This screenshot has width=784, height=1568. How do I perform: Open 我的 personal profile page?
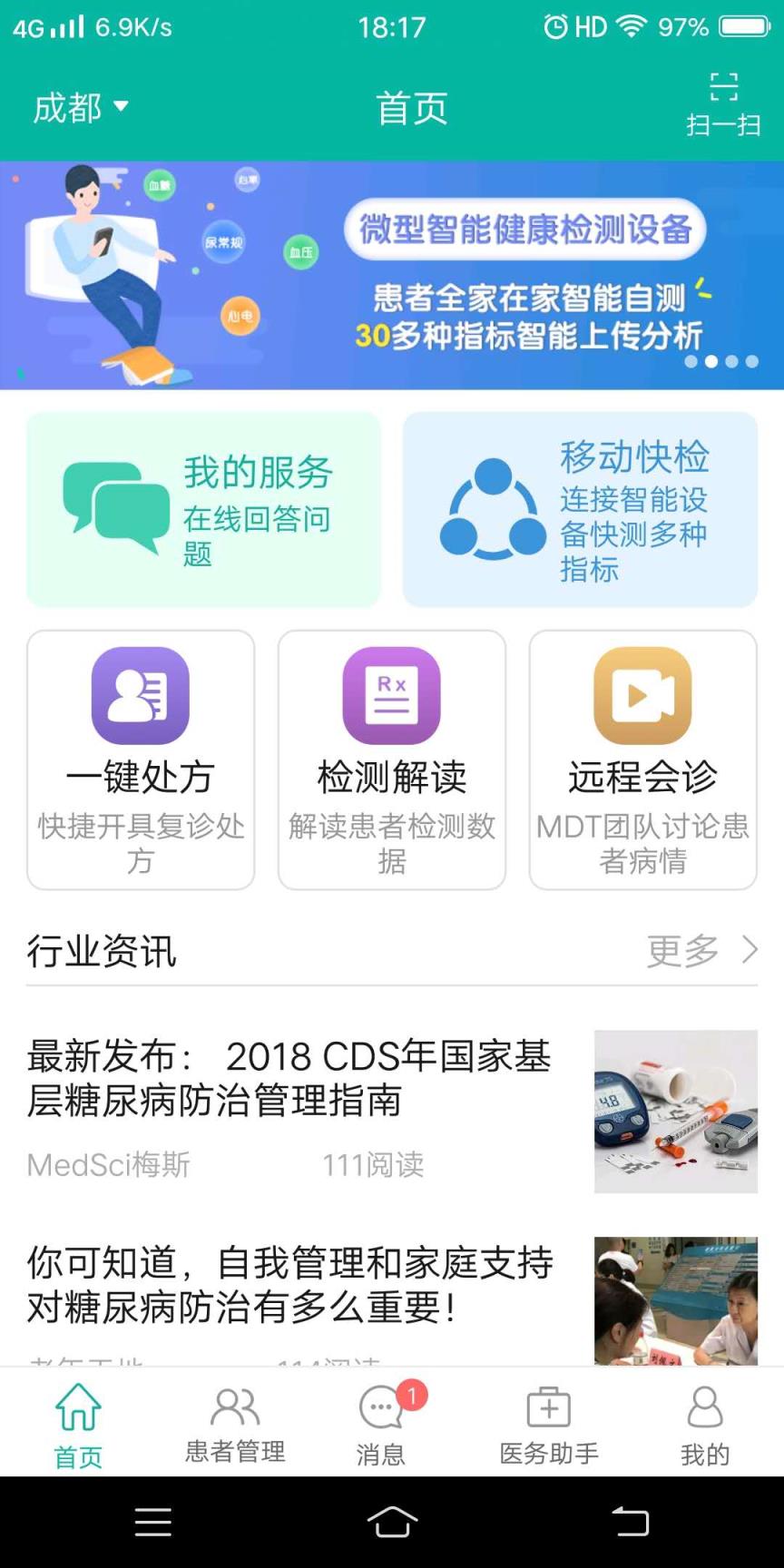(704, 1420)
